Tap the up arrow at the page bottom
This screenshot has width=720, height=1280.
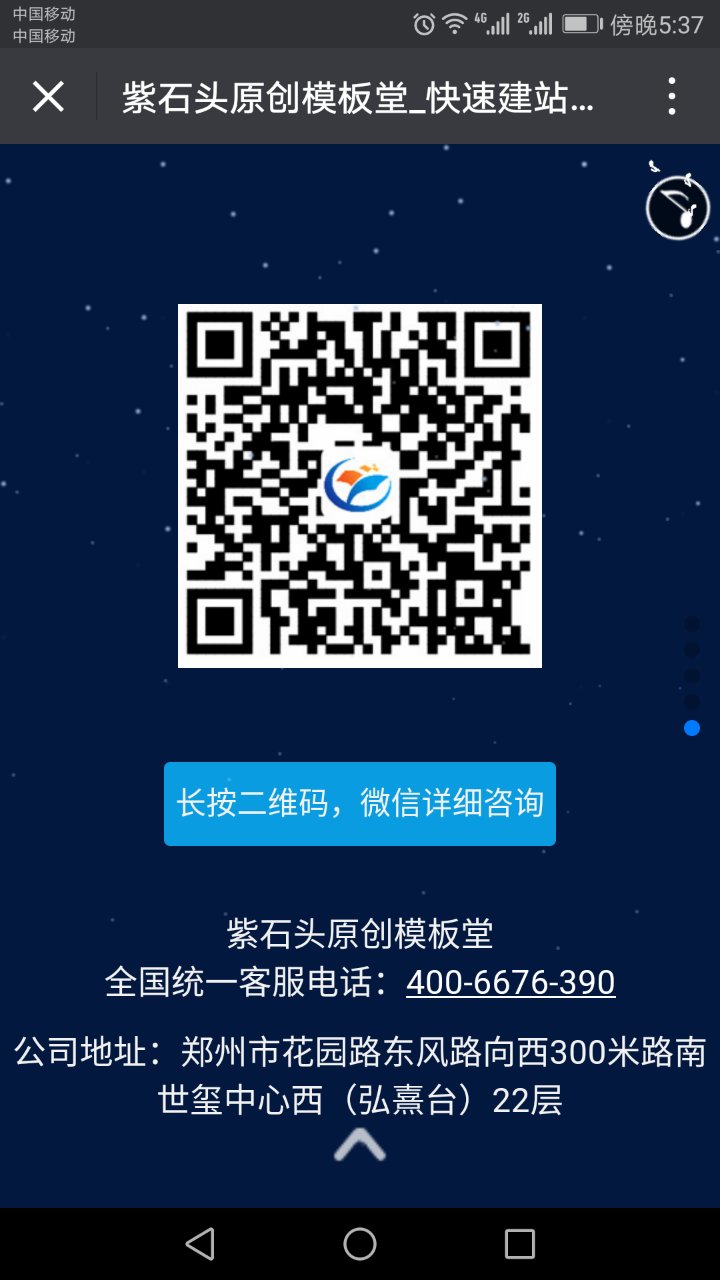click(x=360, y=1145)
